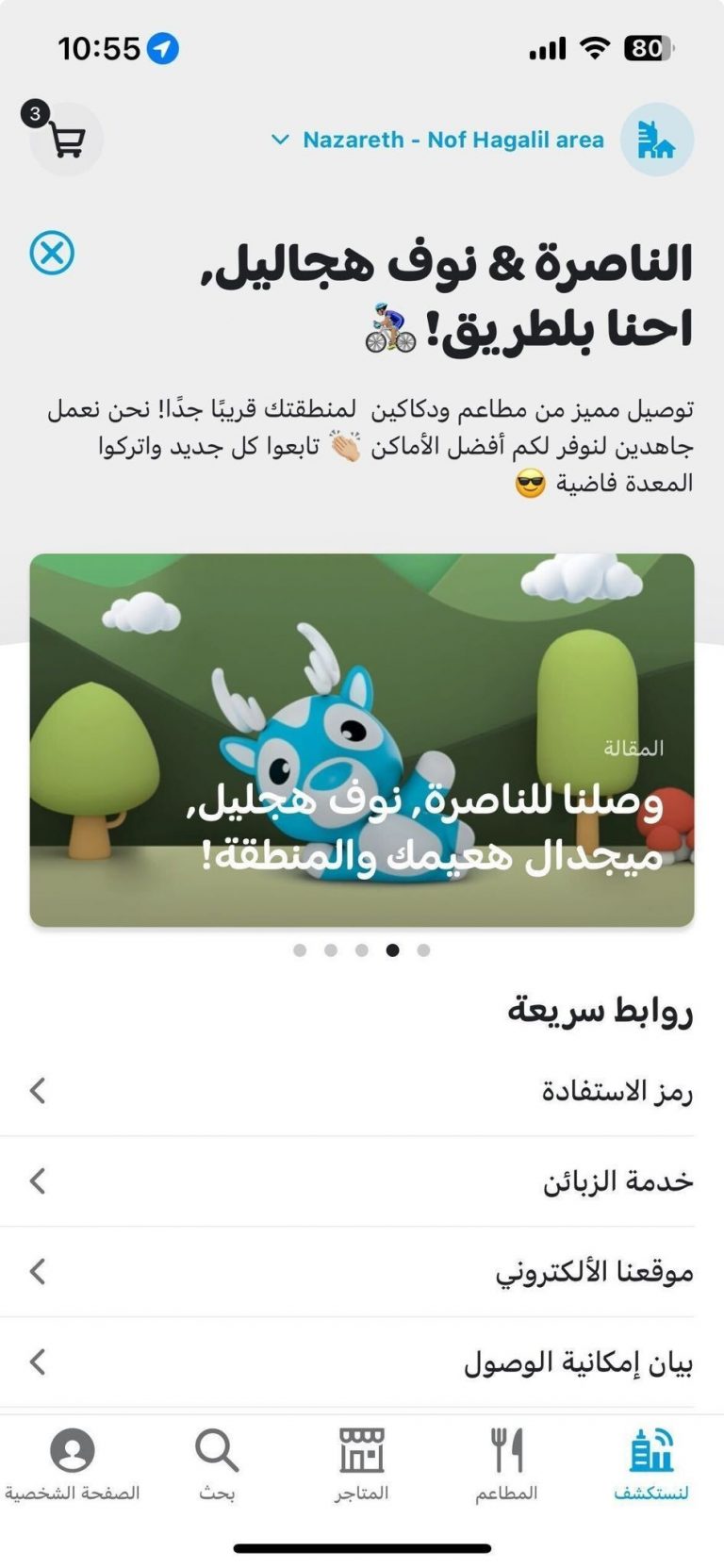Open the article card وصلنا للناصرة
Viewport: 724px width, 1568px height.
pyautogui.click(x=362, y=740)
